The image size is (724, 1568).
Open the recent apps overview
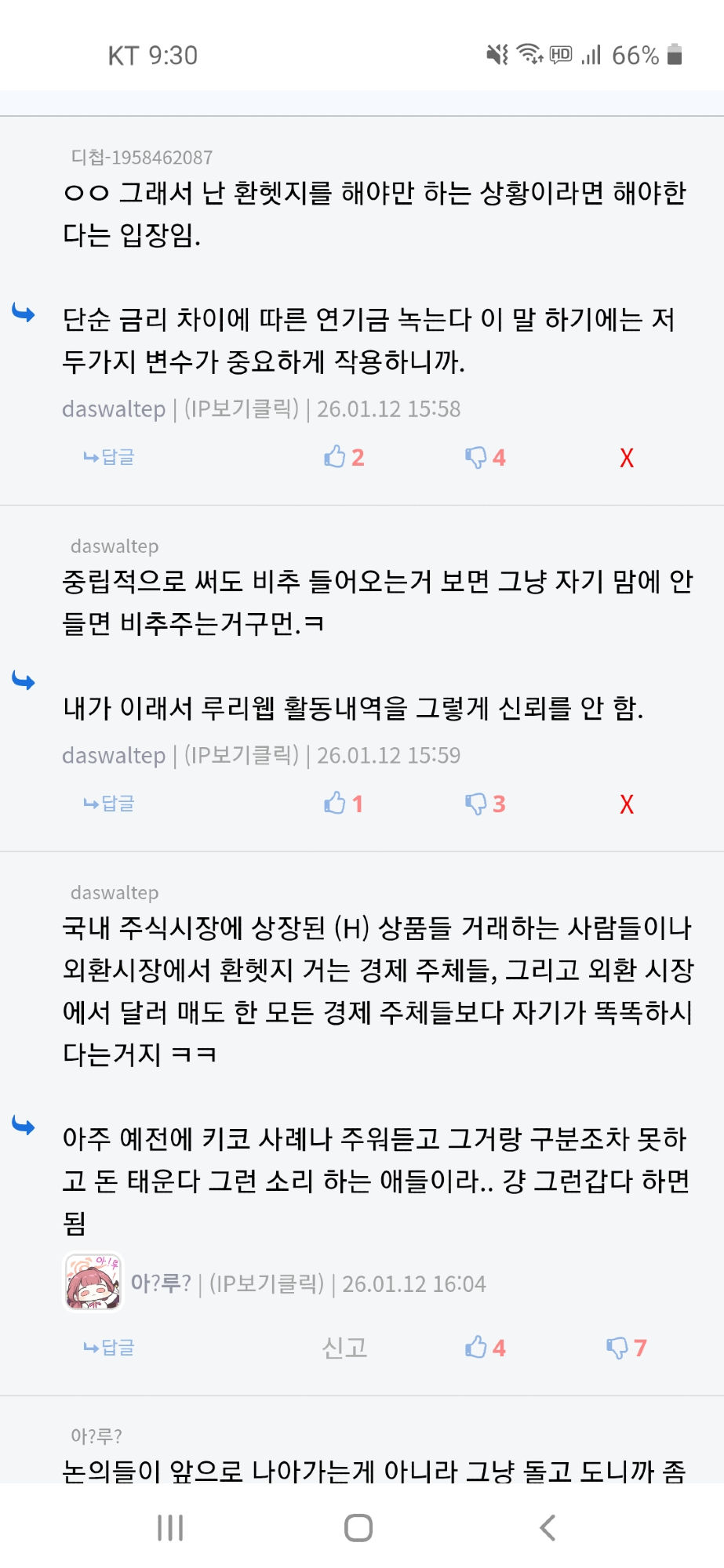[170, 1527]
